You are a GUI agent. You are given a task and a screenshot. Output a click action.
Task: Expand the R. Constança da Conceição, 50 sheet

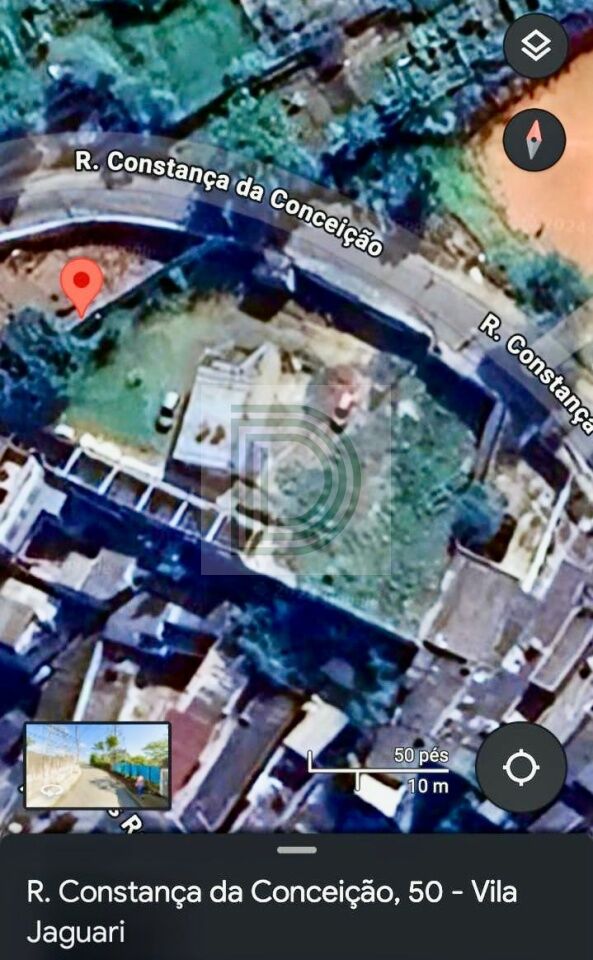pyautogui.click(x=296, y=850)
